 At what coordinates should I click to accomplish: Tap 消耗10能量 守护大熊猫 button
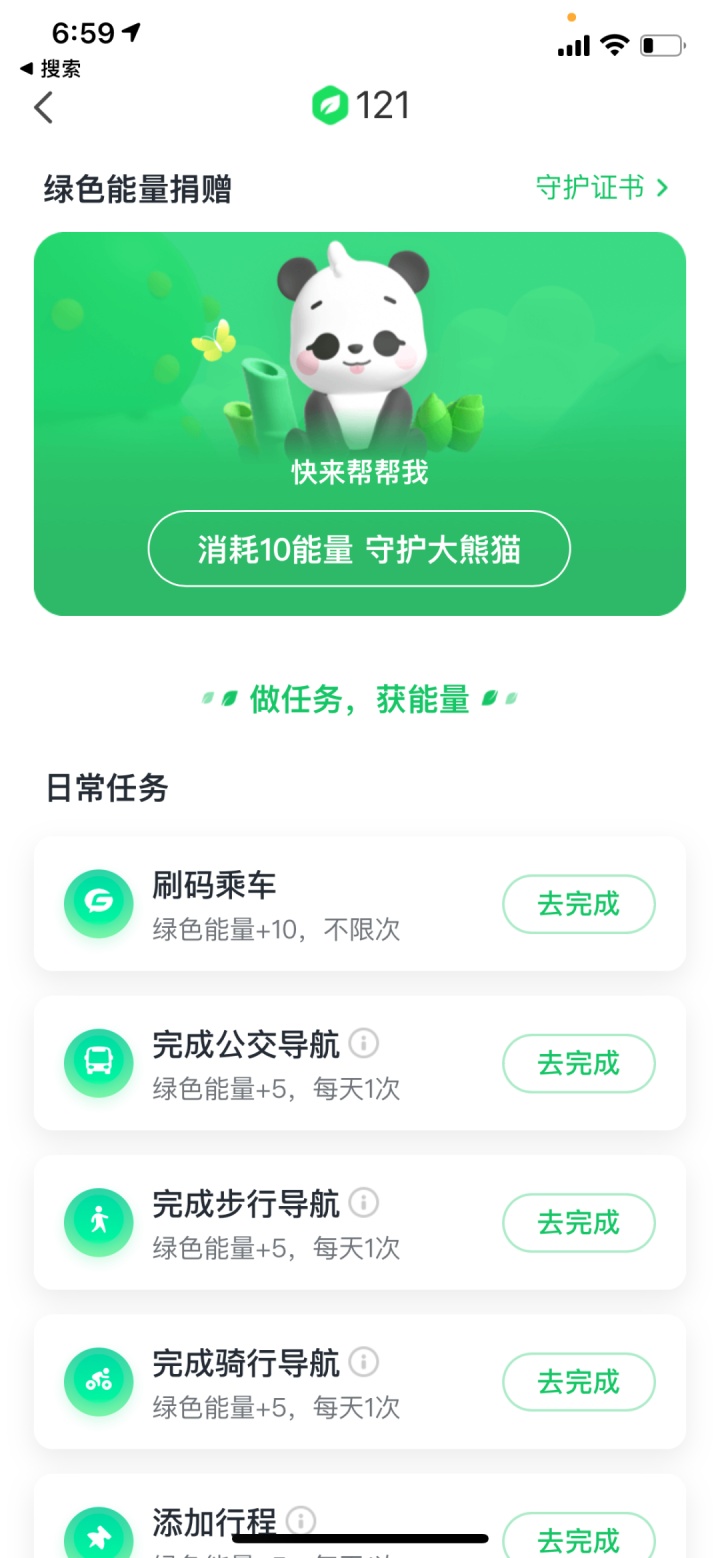(x=359, y=549)
